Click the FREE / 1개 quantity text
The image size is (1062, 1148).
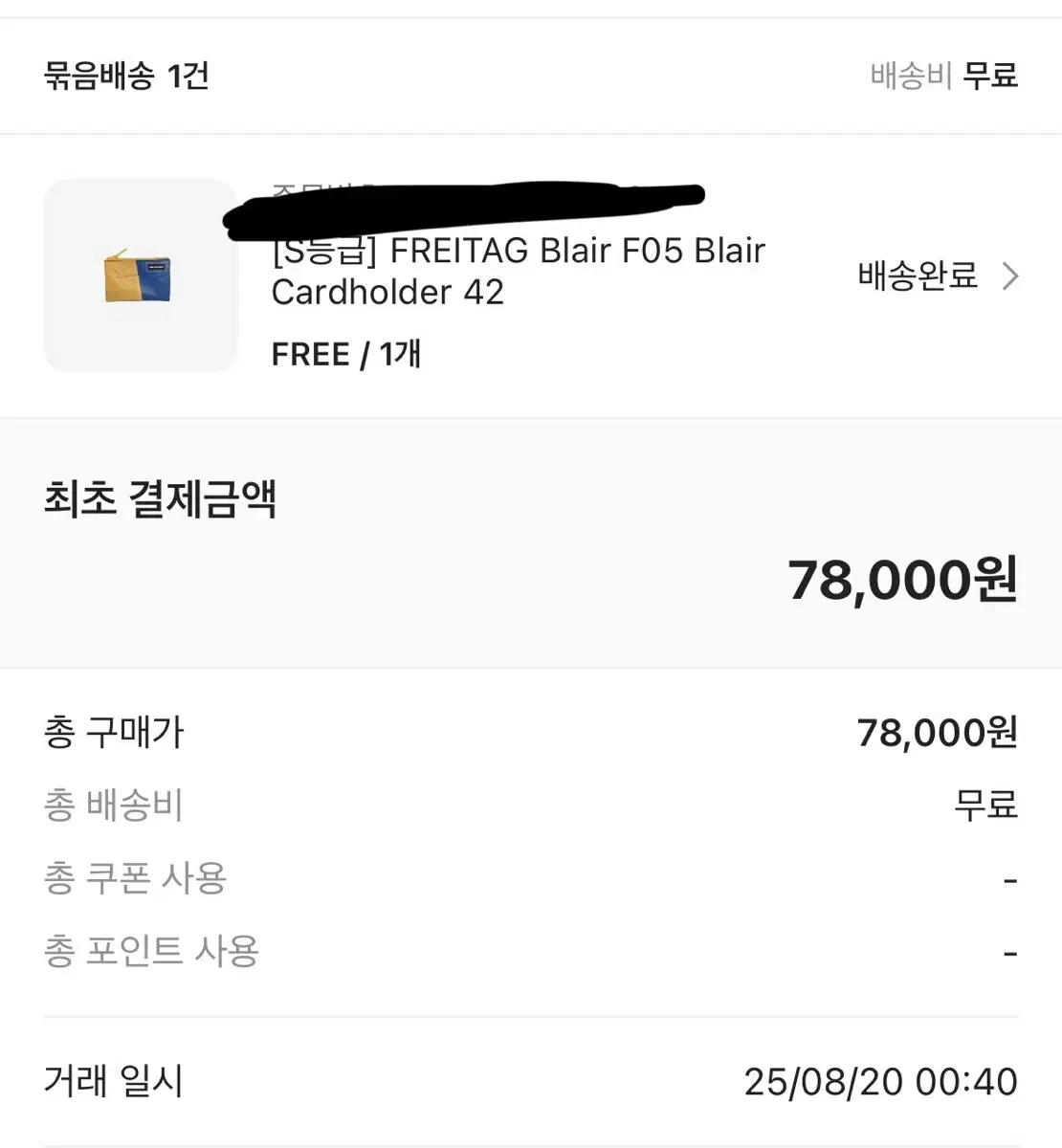pos(347,354)
